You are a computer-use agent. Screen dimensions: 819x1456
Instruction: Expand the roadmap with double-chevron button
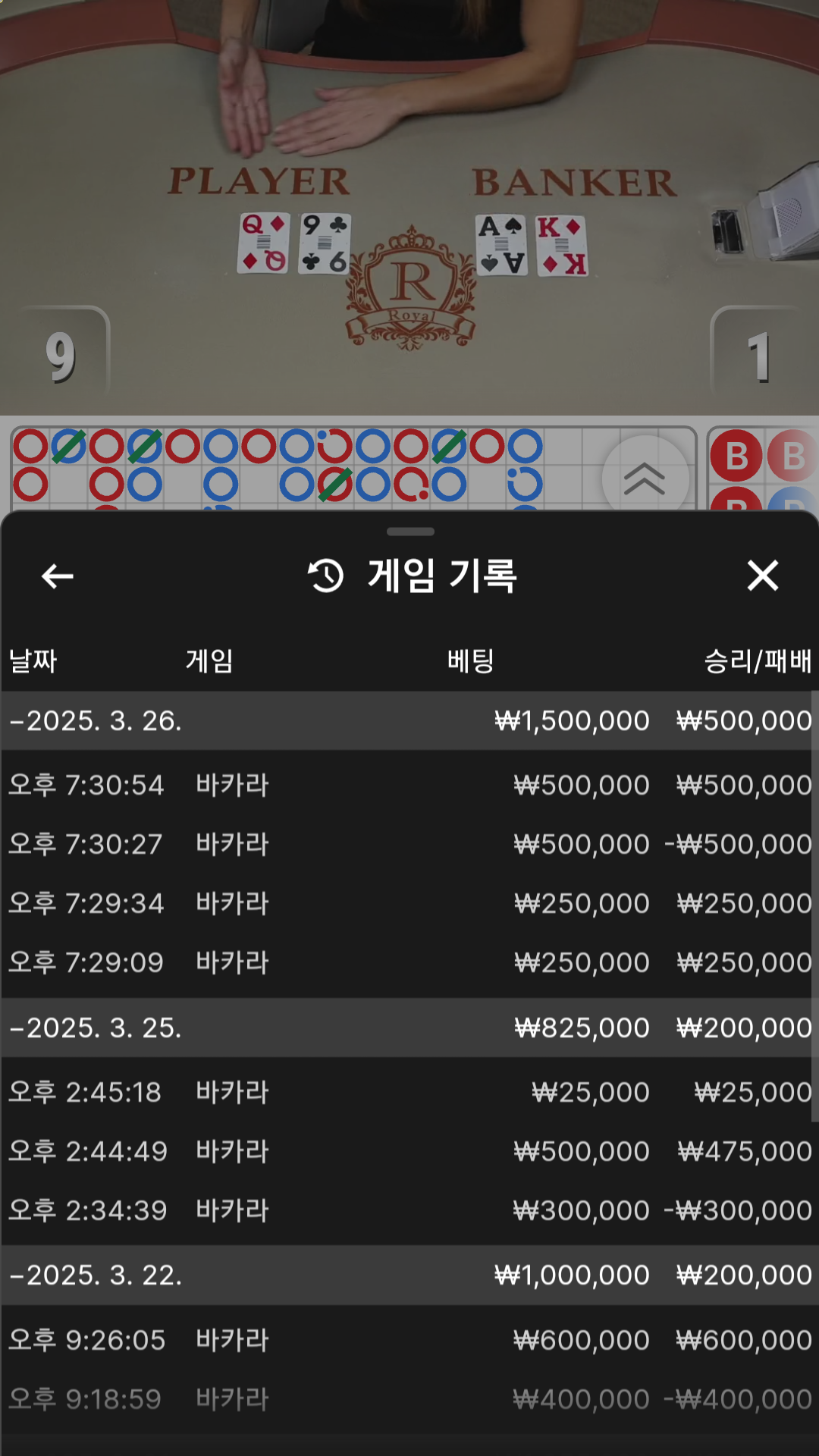(x=644, y=479)
